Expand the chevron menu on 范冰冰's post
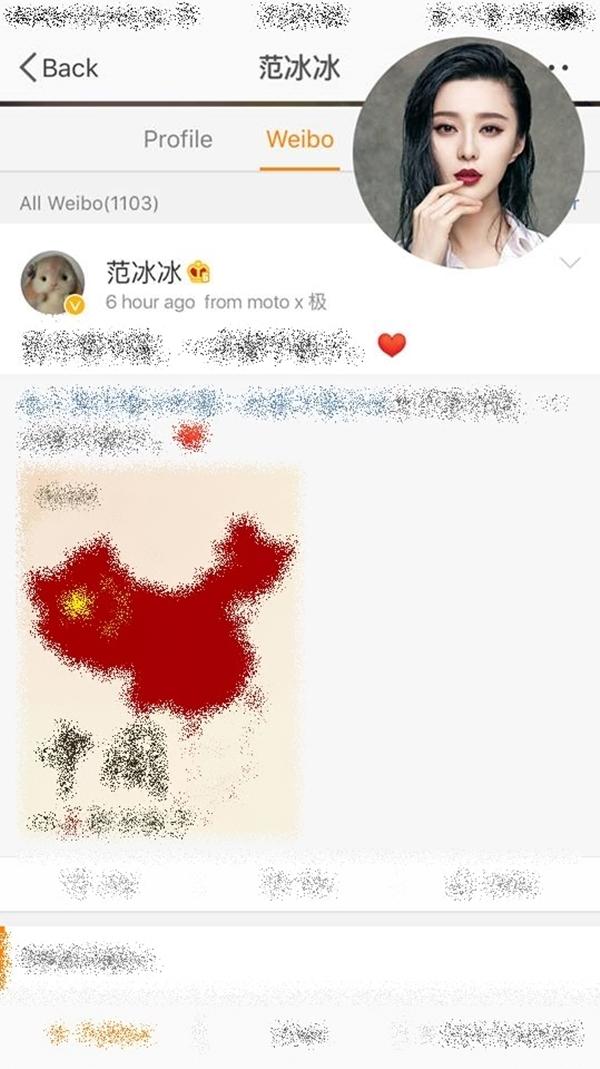This screenshot has width=600, height=1069. point(570,262)
